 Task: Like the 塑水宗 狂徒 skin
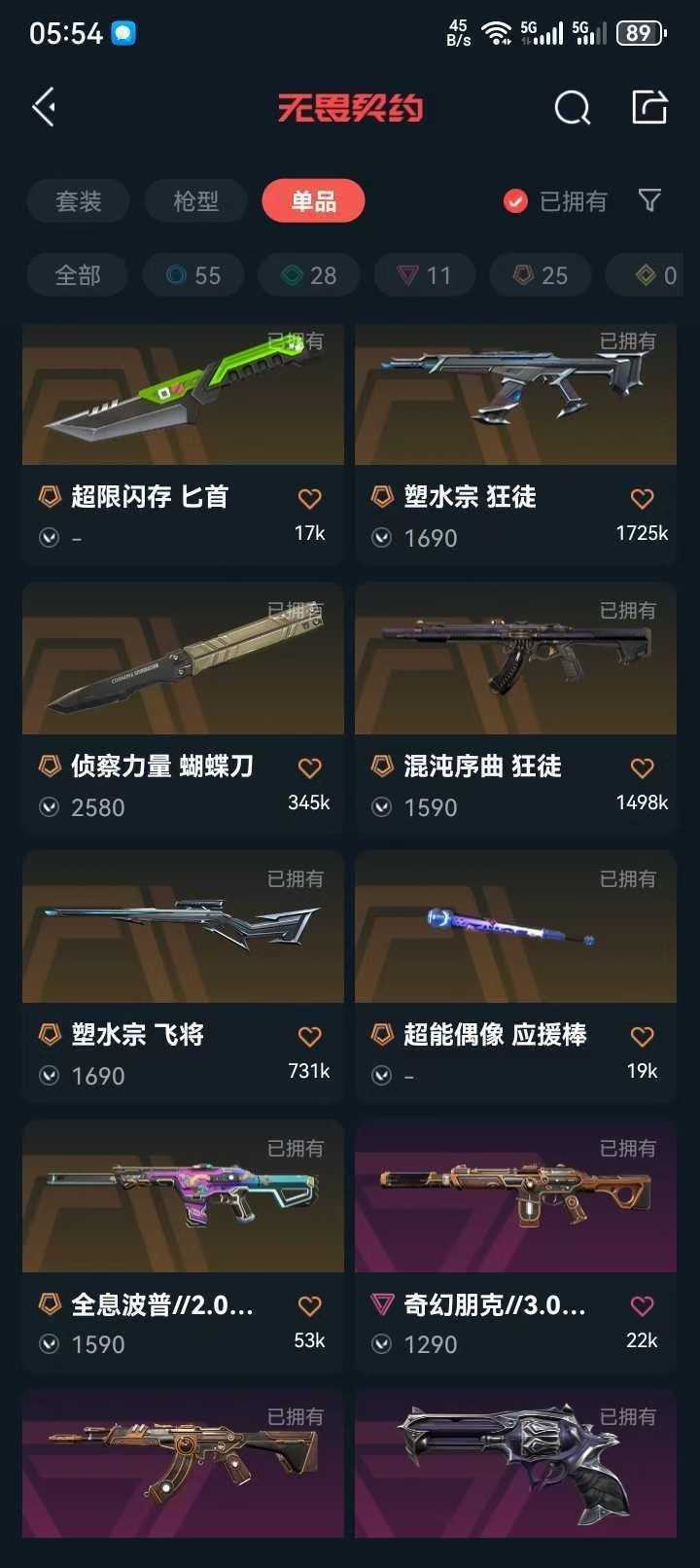[642, 499]
